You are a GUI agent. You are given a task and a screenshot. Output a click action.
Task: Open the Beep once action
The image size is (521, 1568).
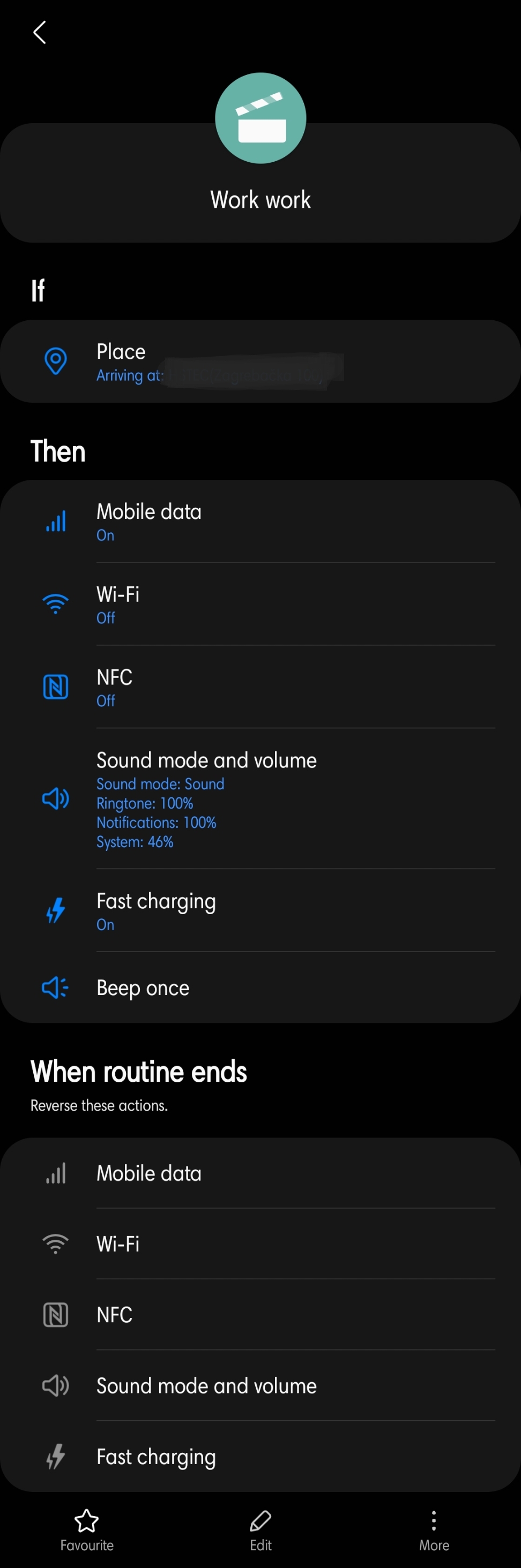tap(260, 987)
